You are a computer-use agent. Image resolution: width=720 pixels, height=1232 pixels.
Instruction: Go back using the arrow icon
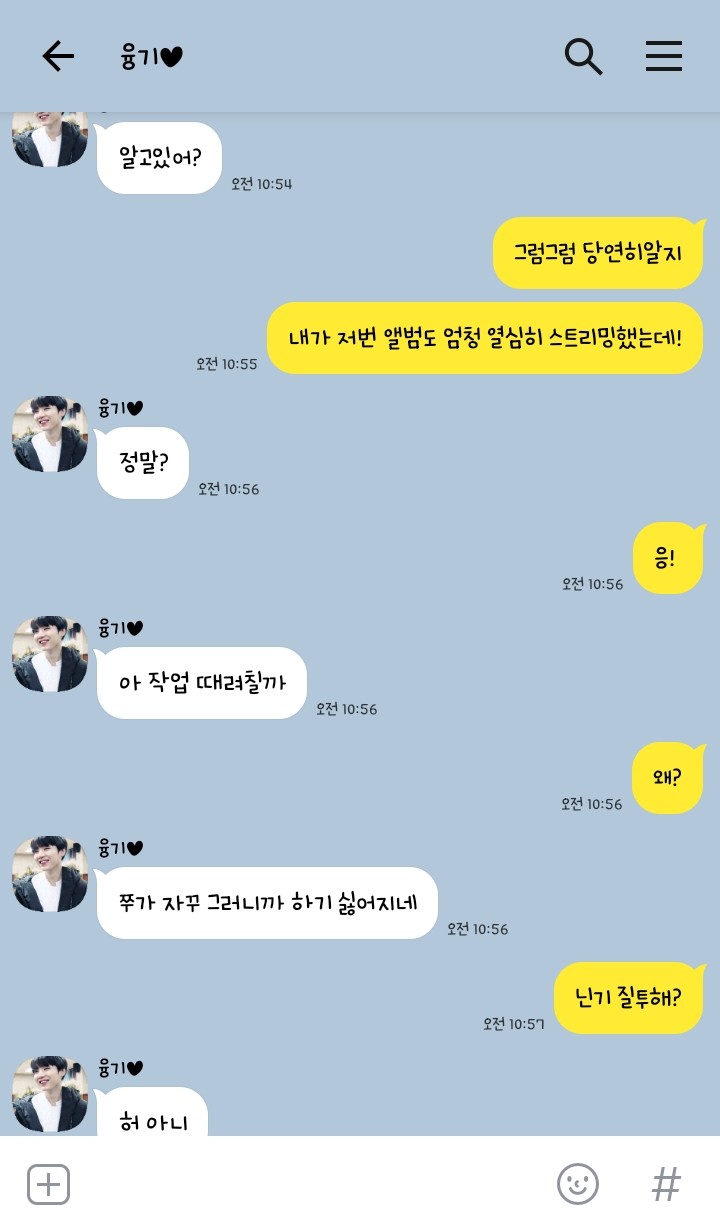[58, 56]
